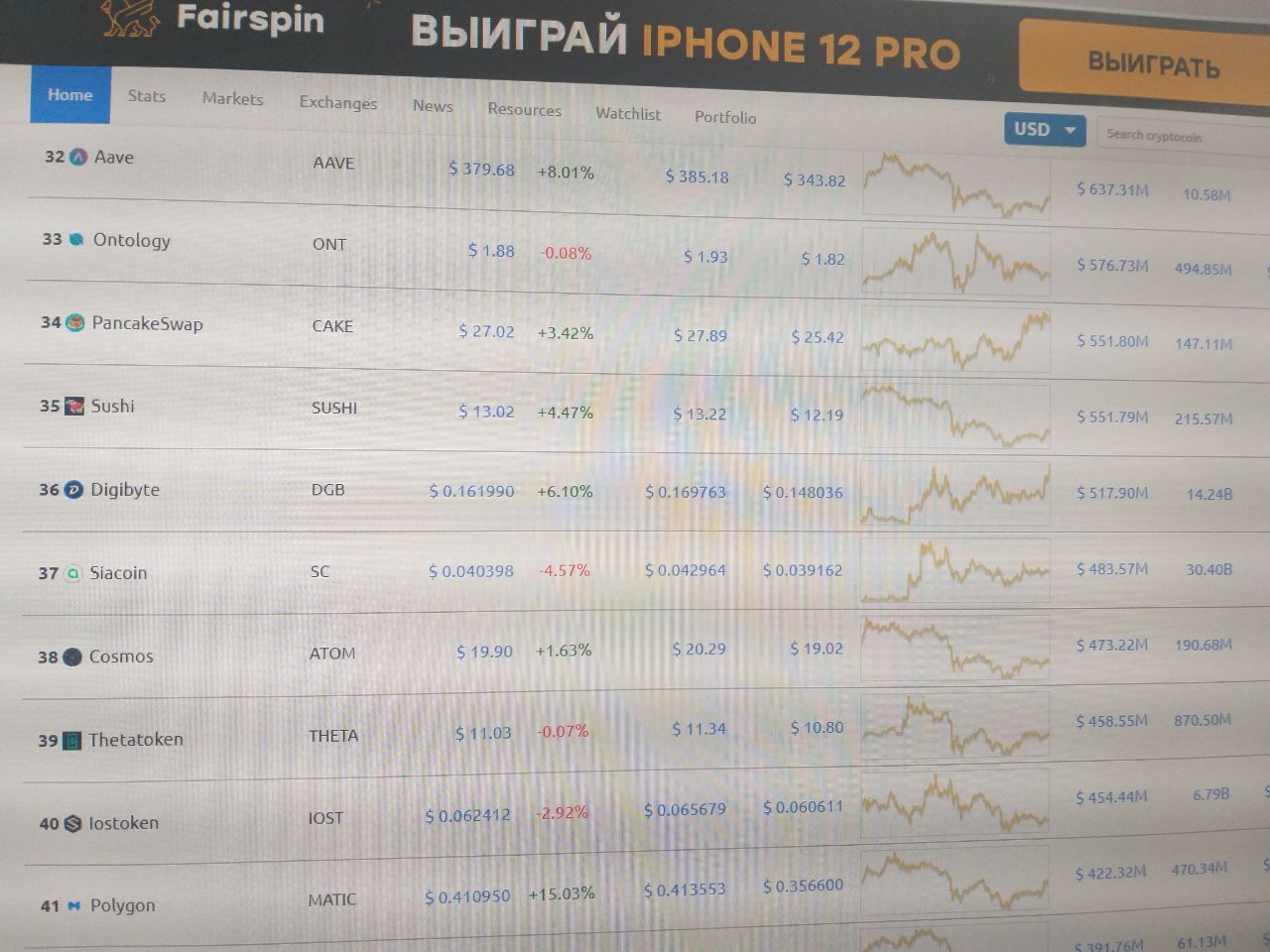The height and width of the screenshot is (952, 1270).
Task: Open the News tab
Action: [433, 106]
